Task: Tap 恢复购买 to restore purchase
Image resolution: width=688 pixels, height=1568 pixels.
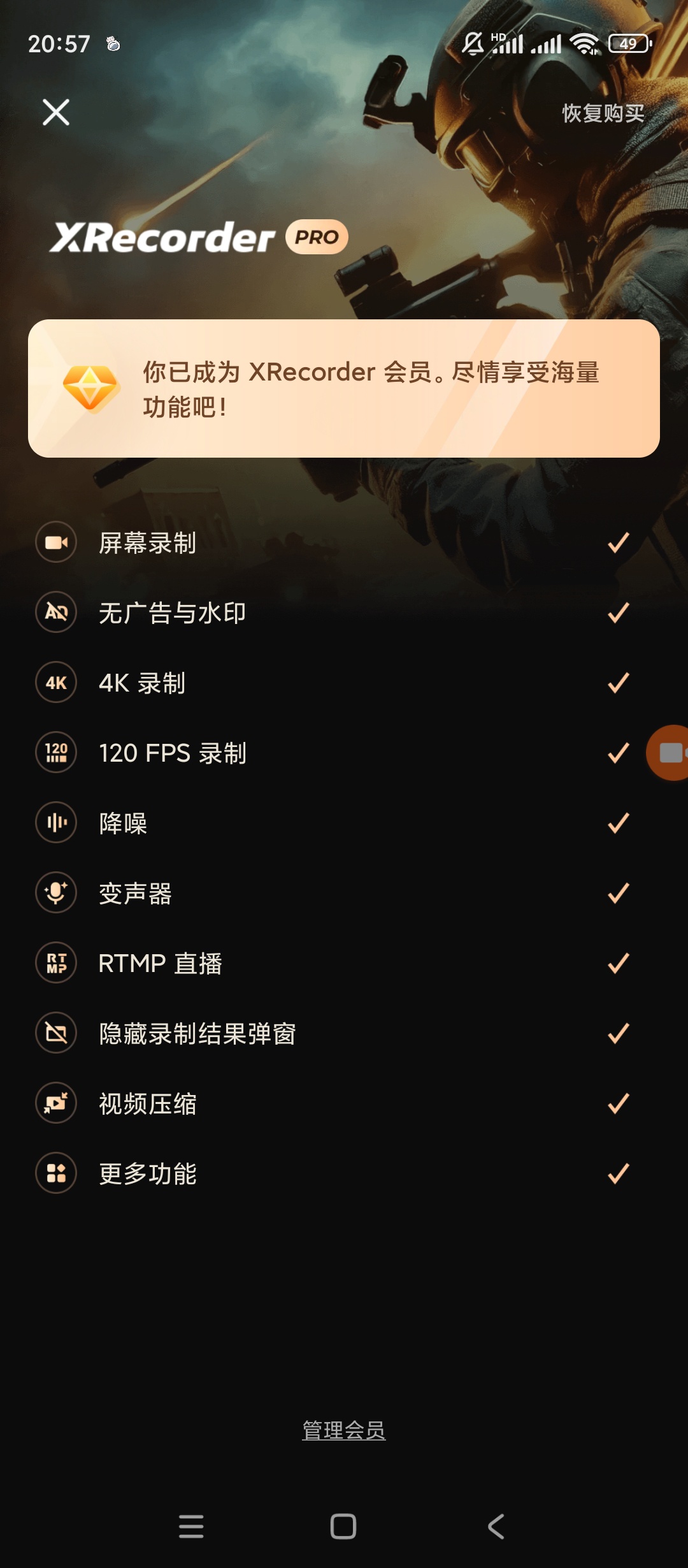Action: (x=603, y=113)
